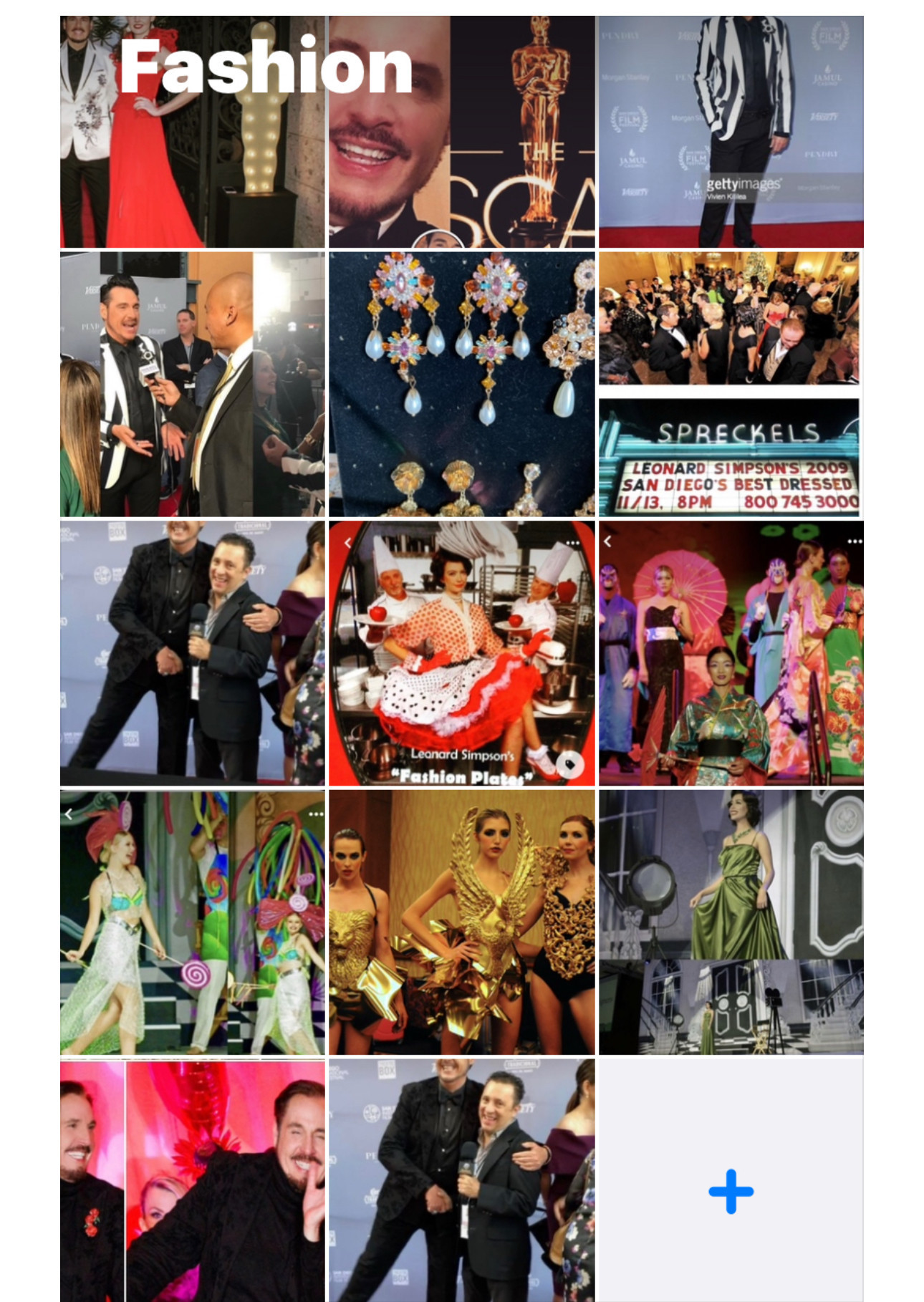The image size is (924, 1302).
Task: View the pink background man with rose photo
Action: pyautogui.click(x=192, y=1180)
